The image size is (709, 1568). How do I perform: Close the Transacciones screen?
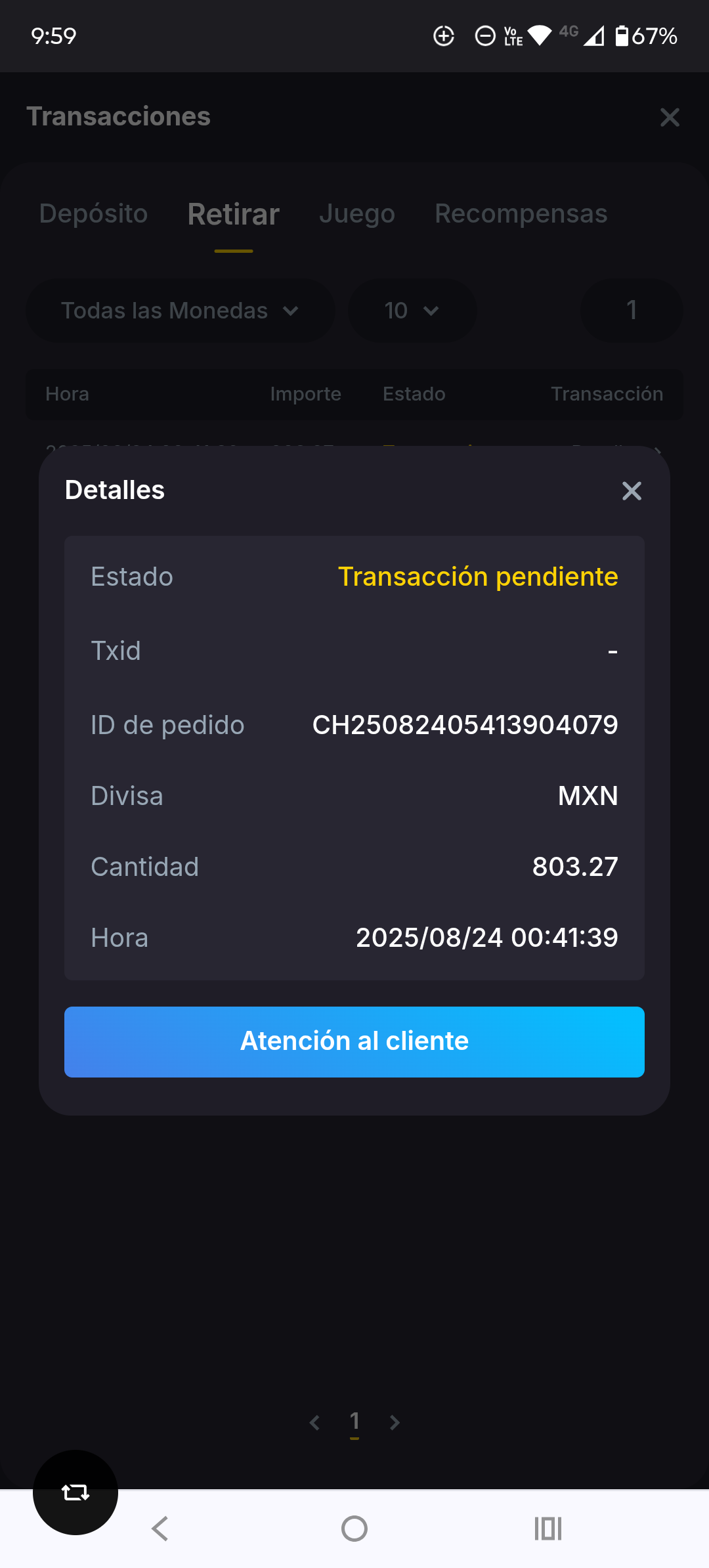(670, 118)
